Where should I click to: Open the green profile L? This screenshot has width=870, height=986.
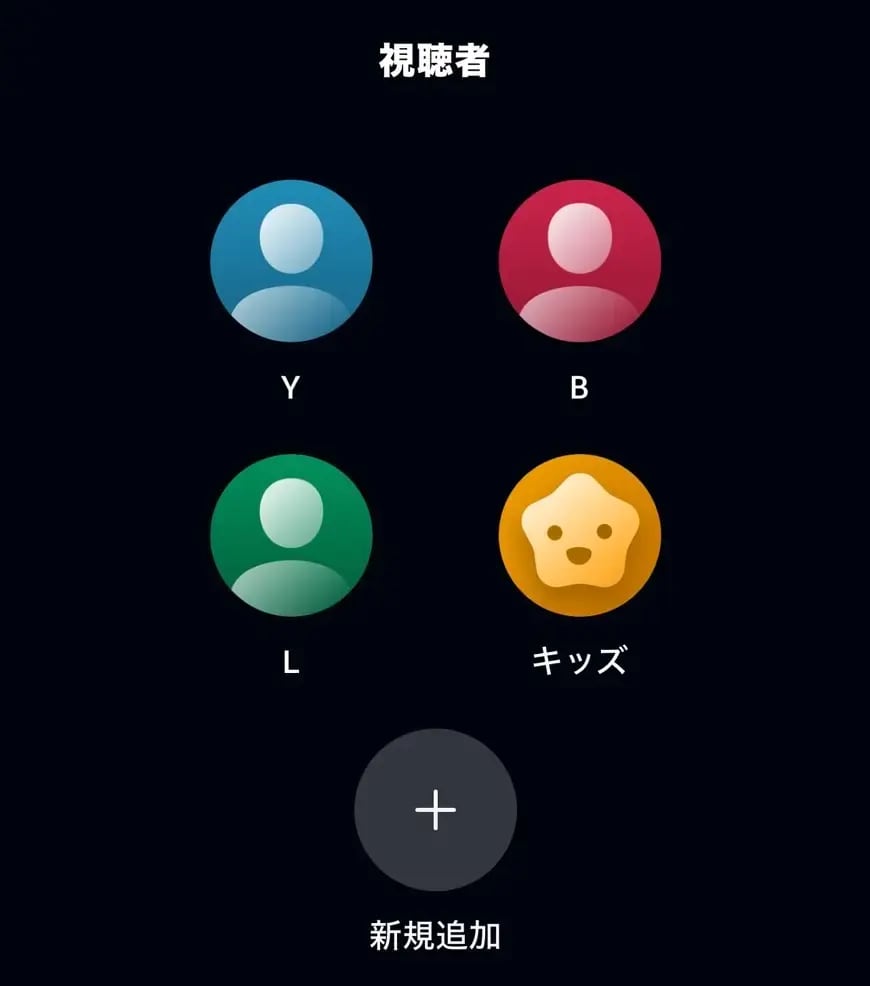click(291, 535)
